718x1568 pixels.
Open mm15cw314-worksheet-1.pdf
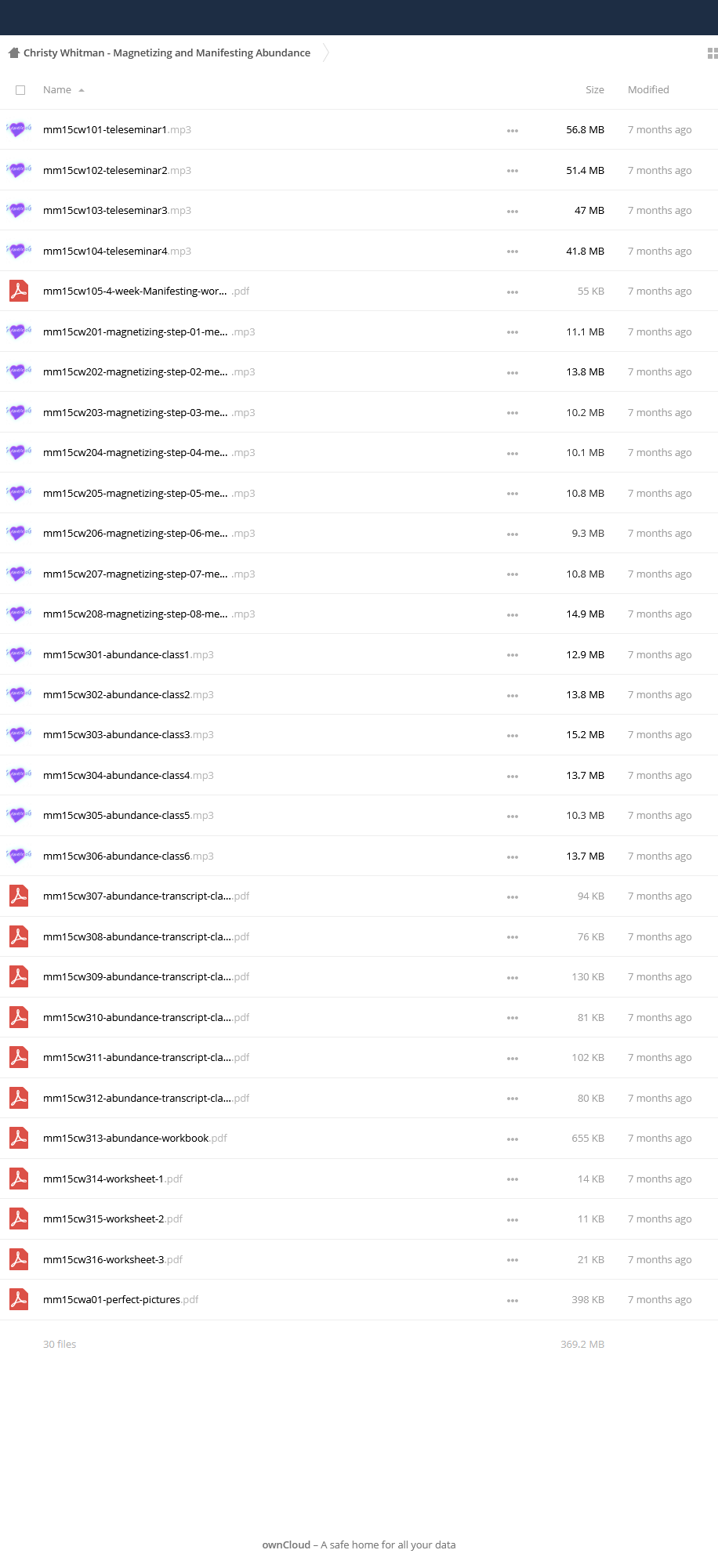[113, 1179]
